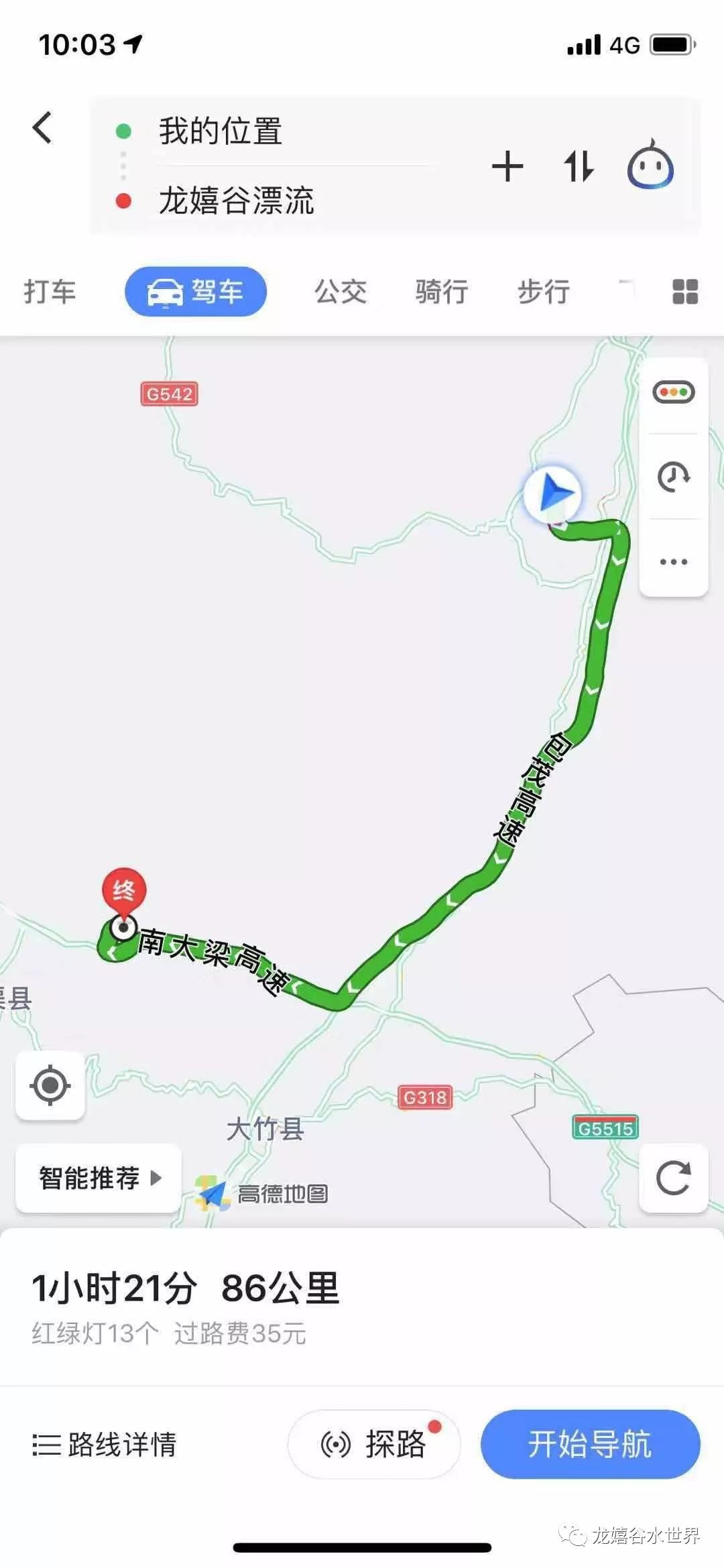Tap the plus icon to add a waypoint
The height and width of the screenshot is (1568, 724).
point(508,168)
